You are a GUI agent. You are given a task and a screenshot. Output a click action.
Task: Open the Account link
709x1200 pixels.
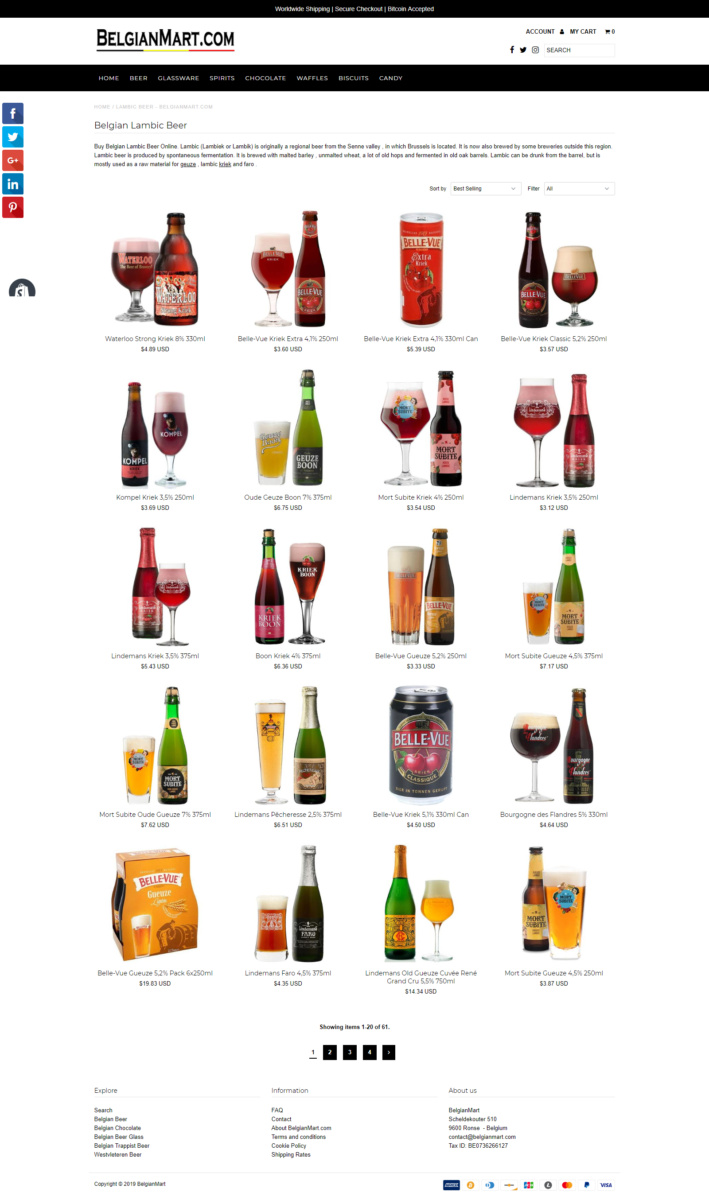tap(540, 32)
